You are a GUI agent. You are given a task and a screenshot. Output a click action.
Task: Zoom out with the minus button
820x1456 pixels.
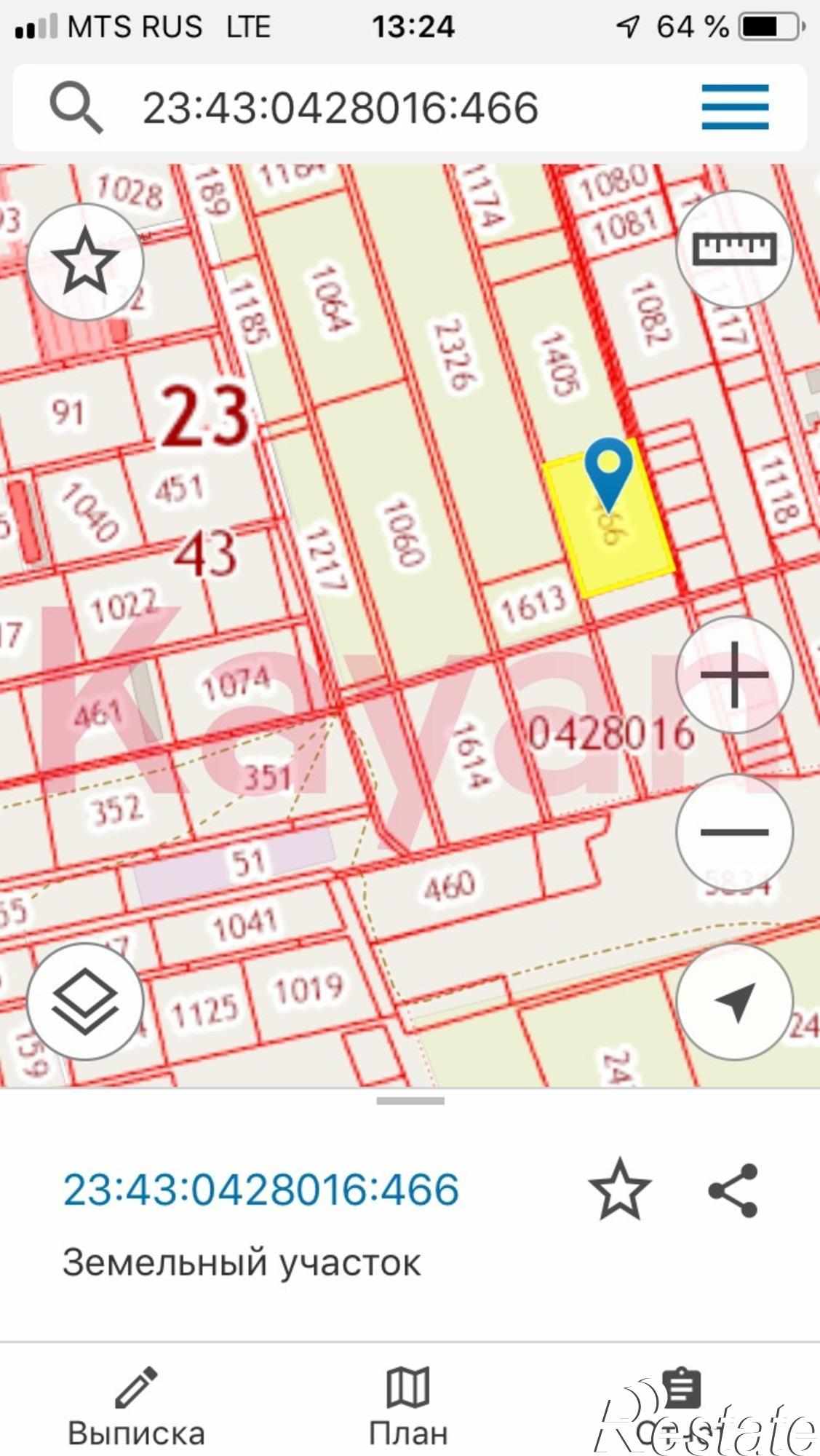pyautogui.click(x=734, y=831)
